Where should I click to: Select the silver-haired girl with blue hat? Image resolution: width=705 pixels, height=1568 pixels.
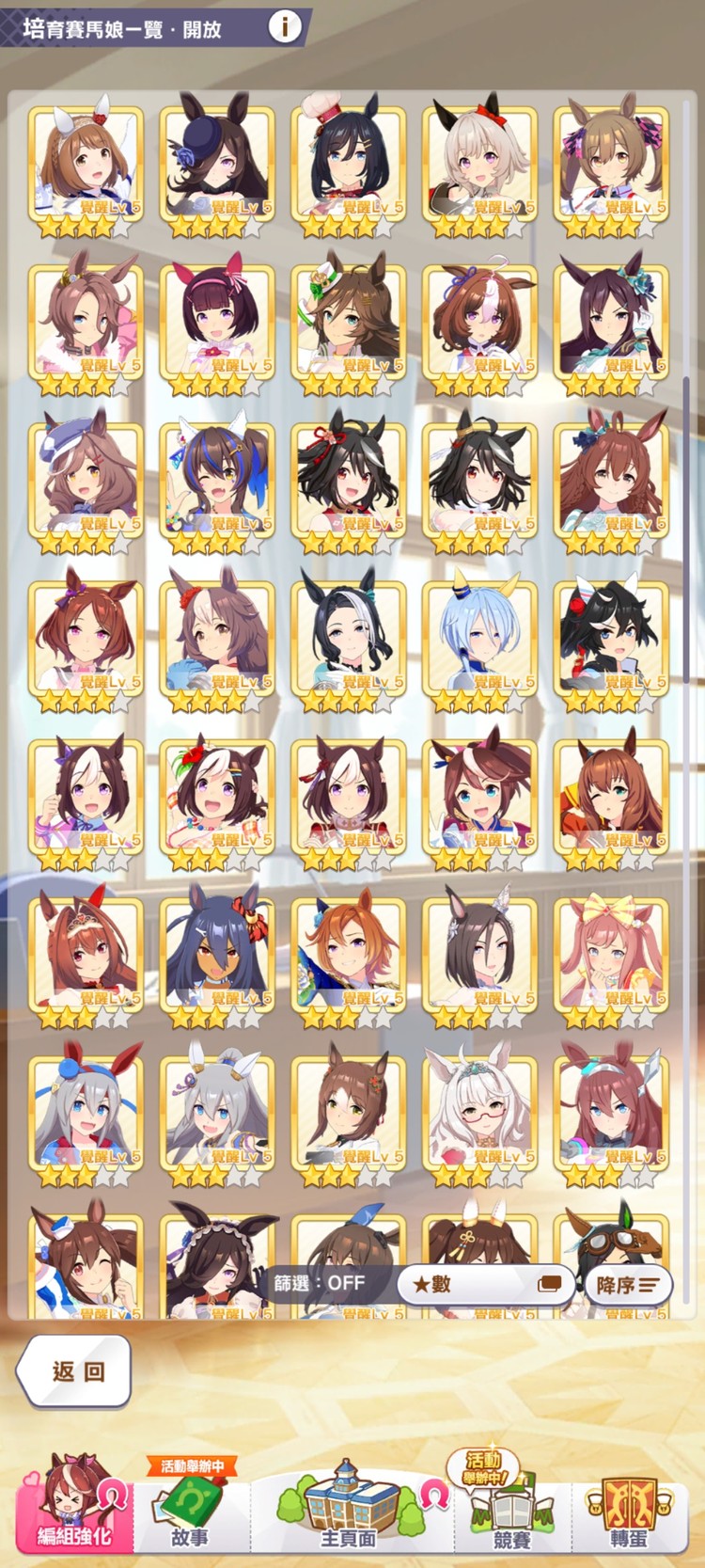pos(86,1115)
